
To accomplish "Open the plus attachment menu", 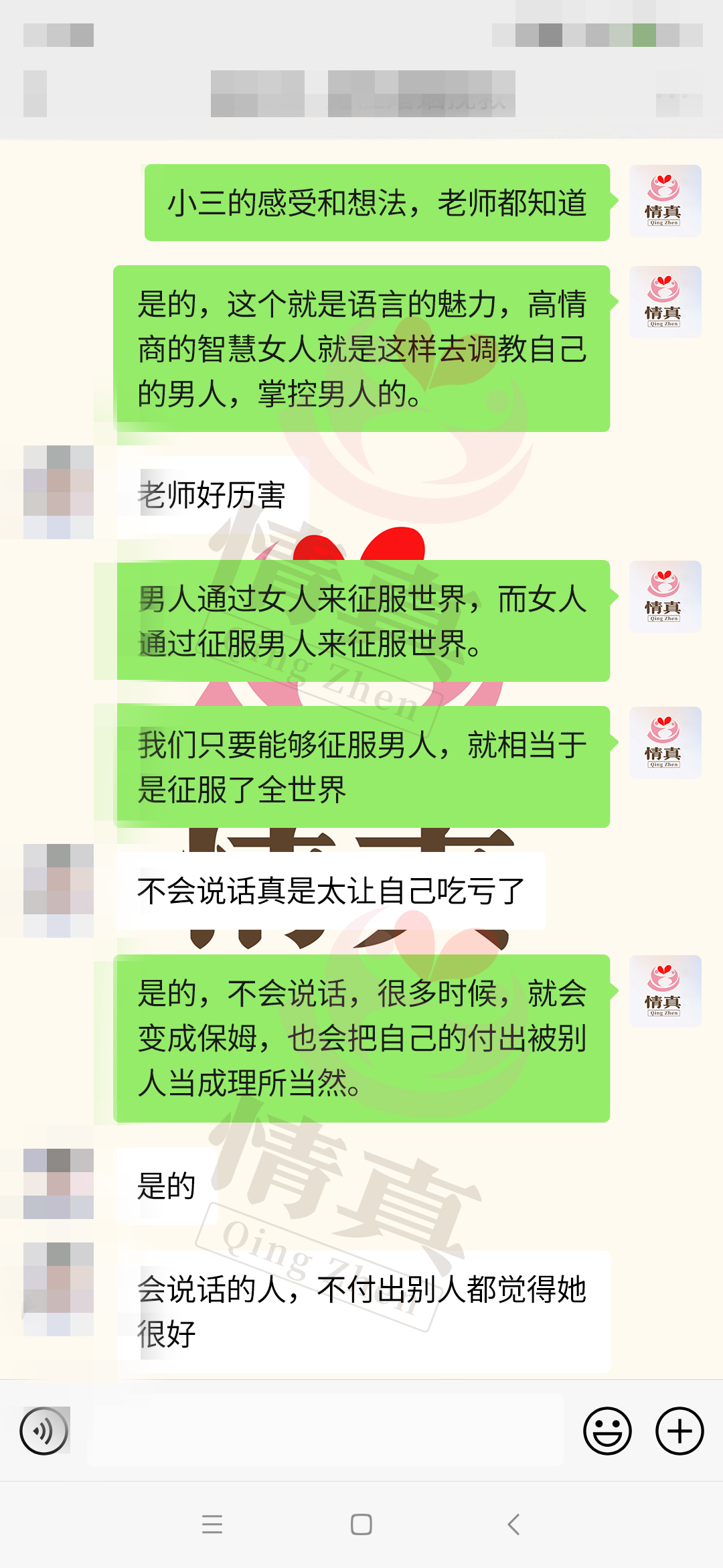I will pyautogui.click(x=679, y=1431).
